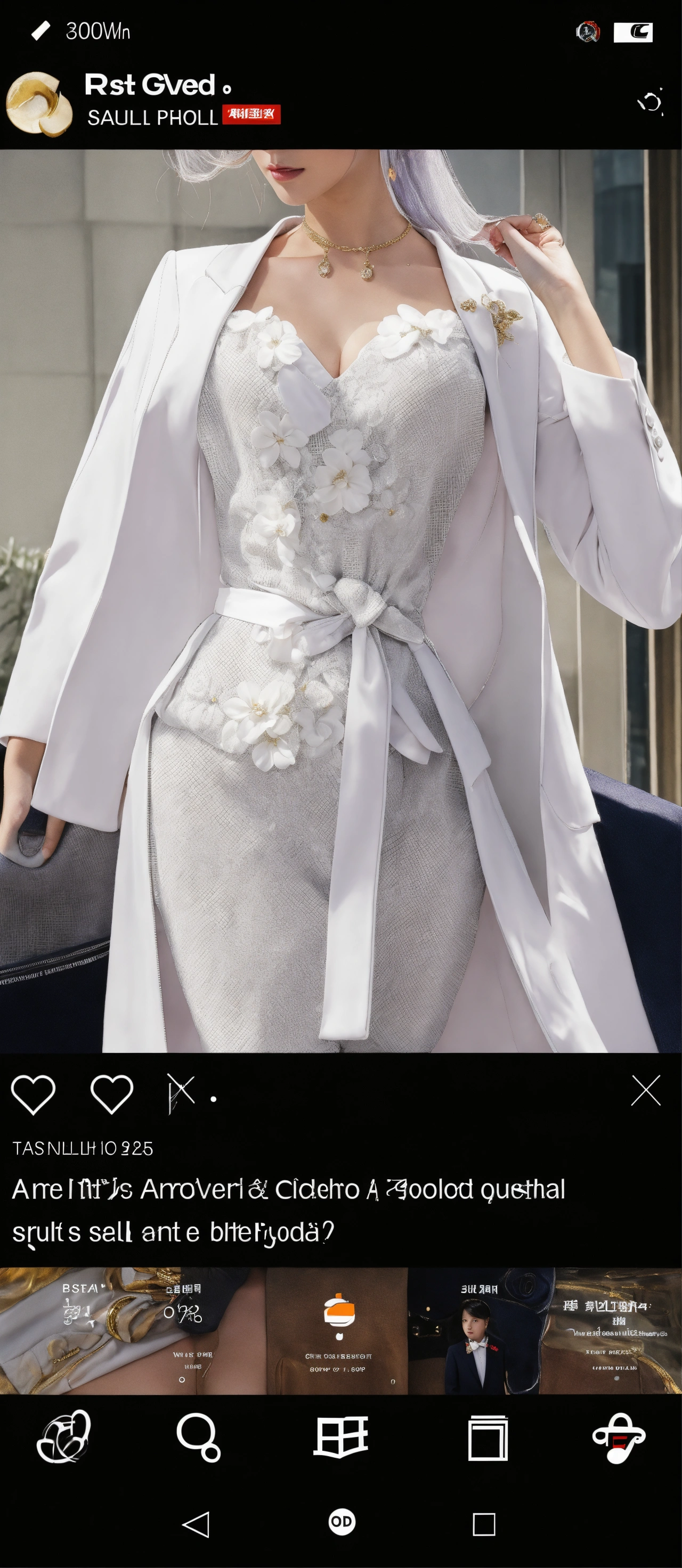
Task: Tap the circular refresh icon in post header
Action: (x=651, y=102)
